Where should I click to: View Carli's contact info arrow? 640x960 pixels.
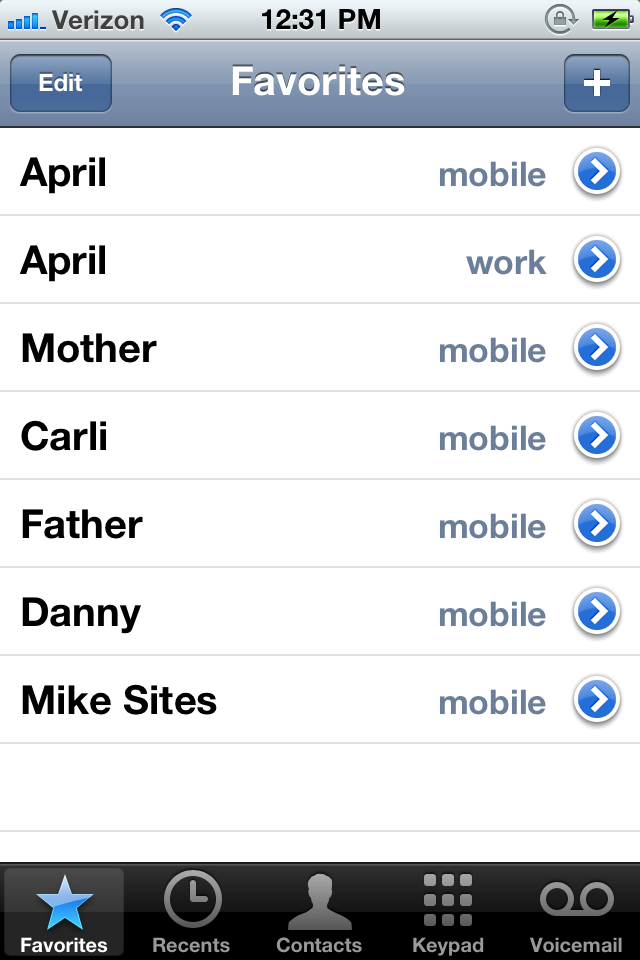coord(596,438)
